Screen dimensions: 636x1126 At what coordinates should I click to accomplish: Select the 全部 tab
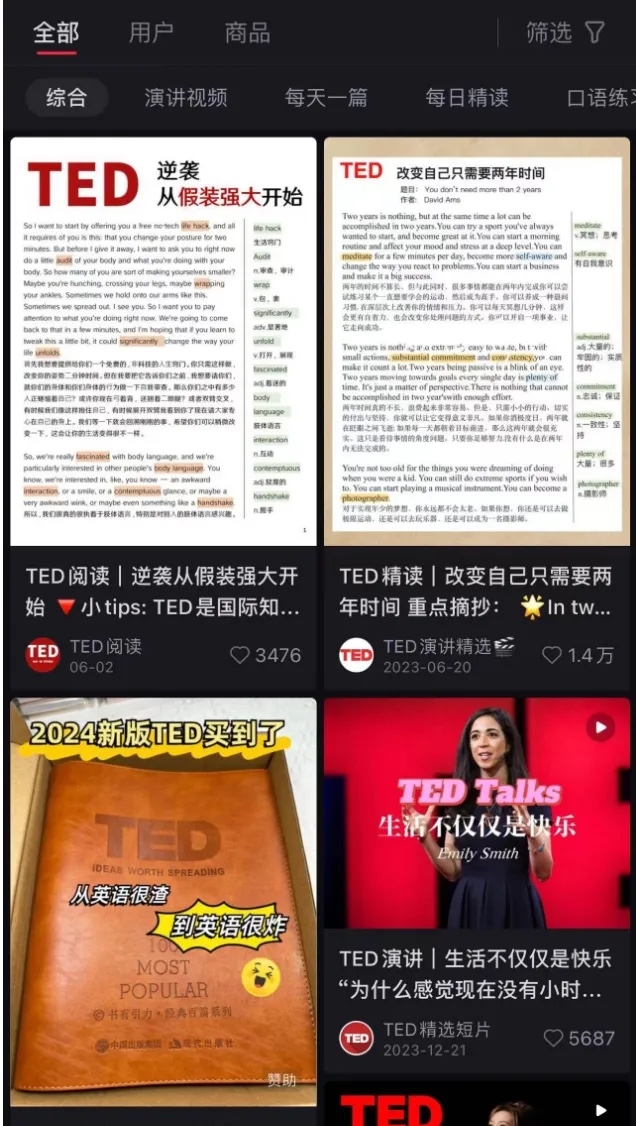55,32
